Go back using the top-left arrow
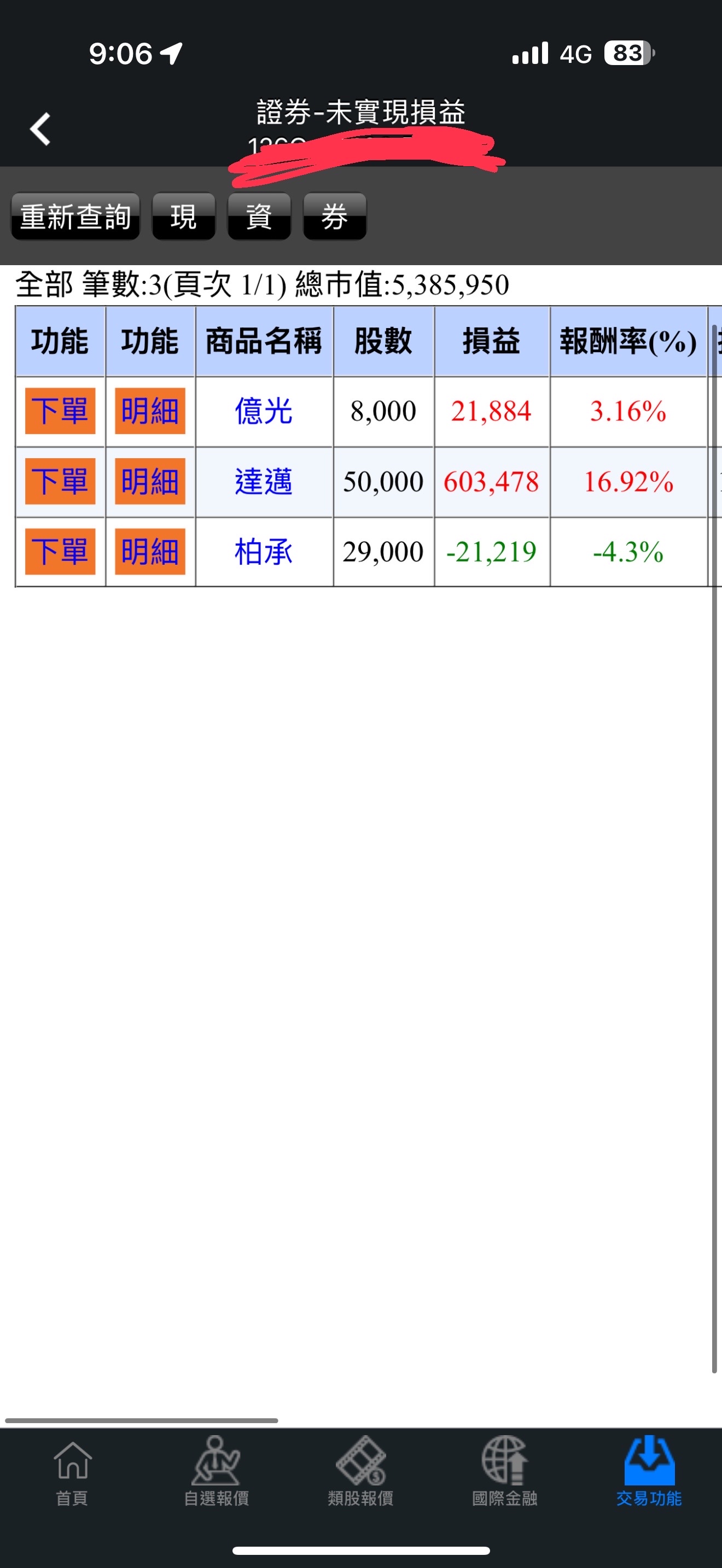Image resolution: width=722 pixels, height=1568 pixels. pos(40,129)
